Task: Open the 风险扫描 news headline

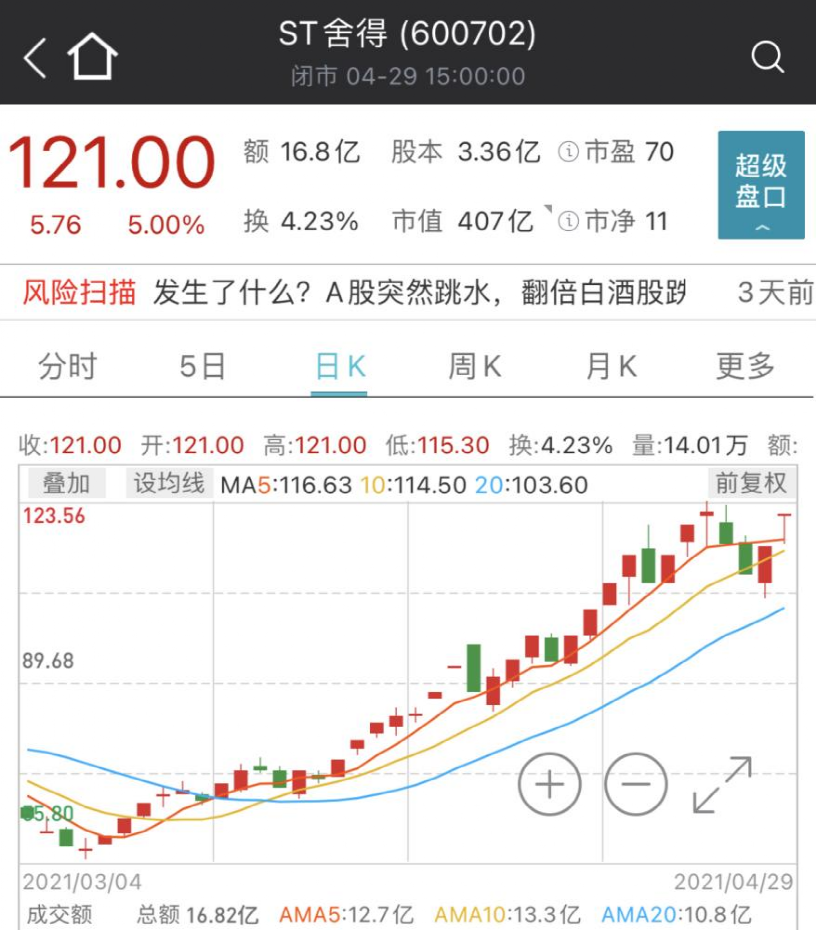Action: [x=420, y=293]
